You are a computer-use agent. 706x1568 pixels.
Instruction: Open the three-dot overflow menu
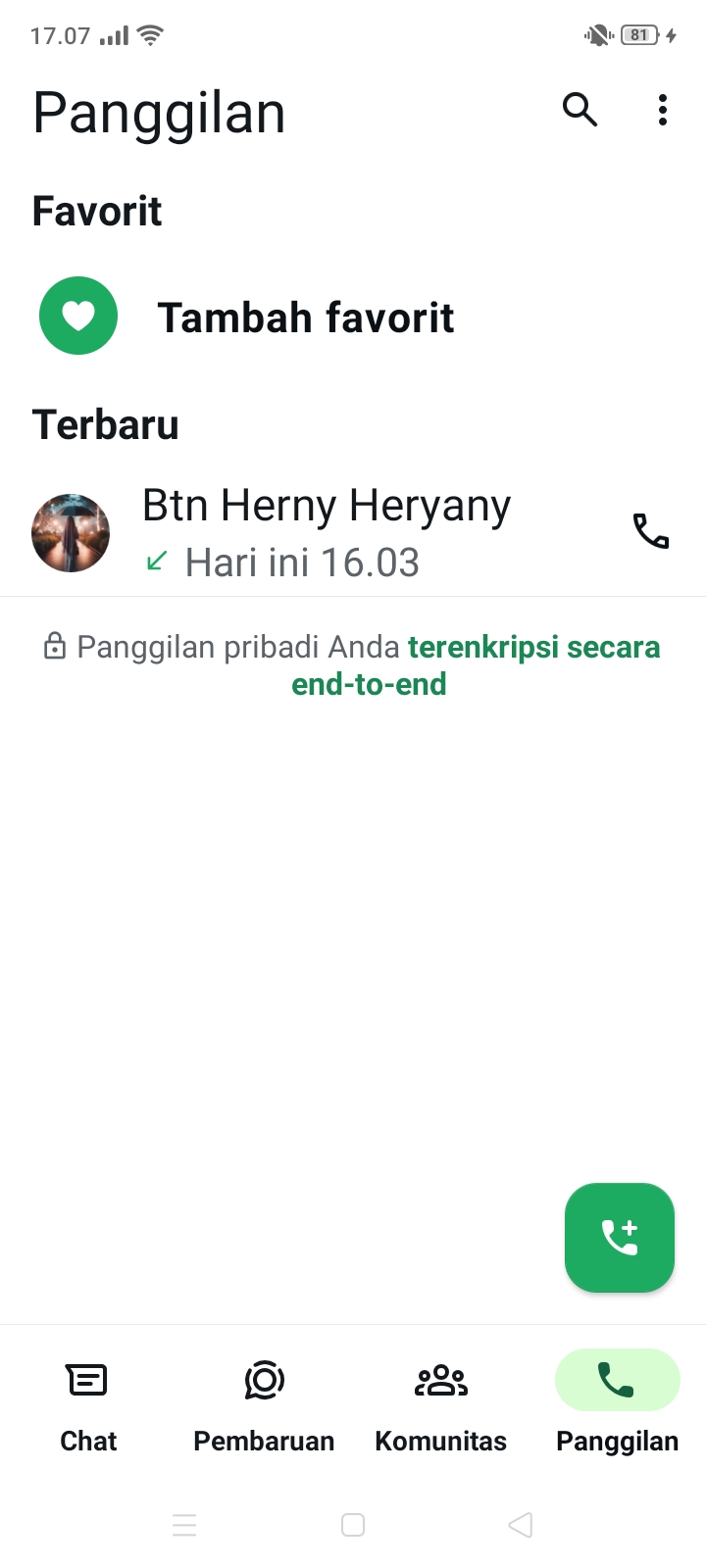[663, 111]
